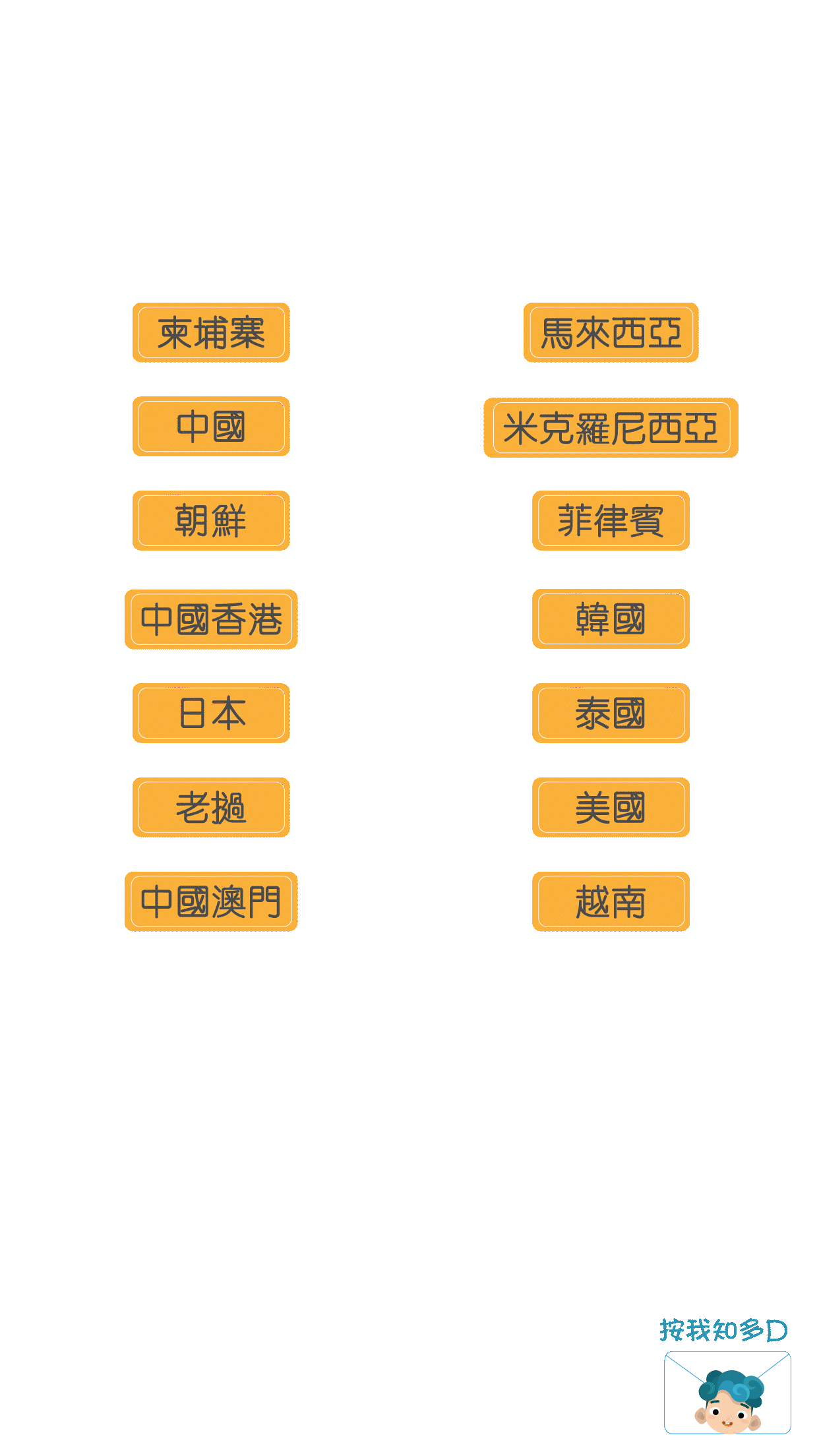Choose the 老撾 button
819x1456 pixels.
[x=211, y=807]
